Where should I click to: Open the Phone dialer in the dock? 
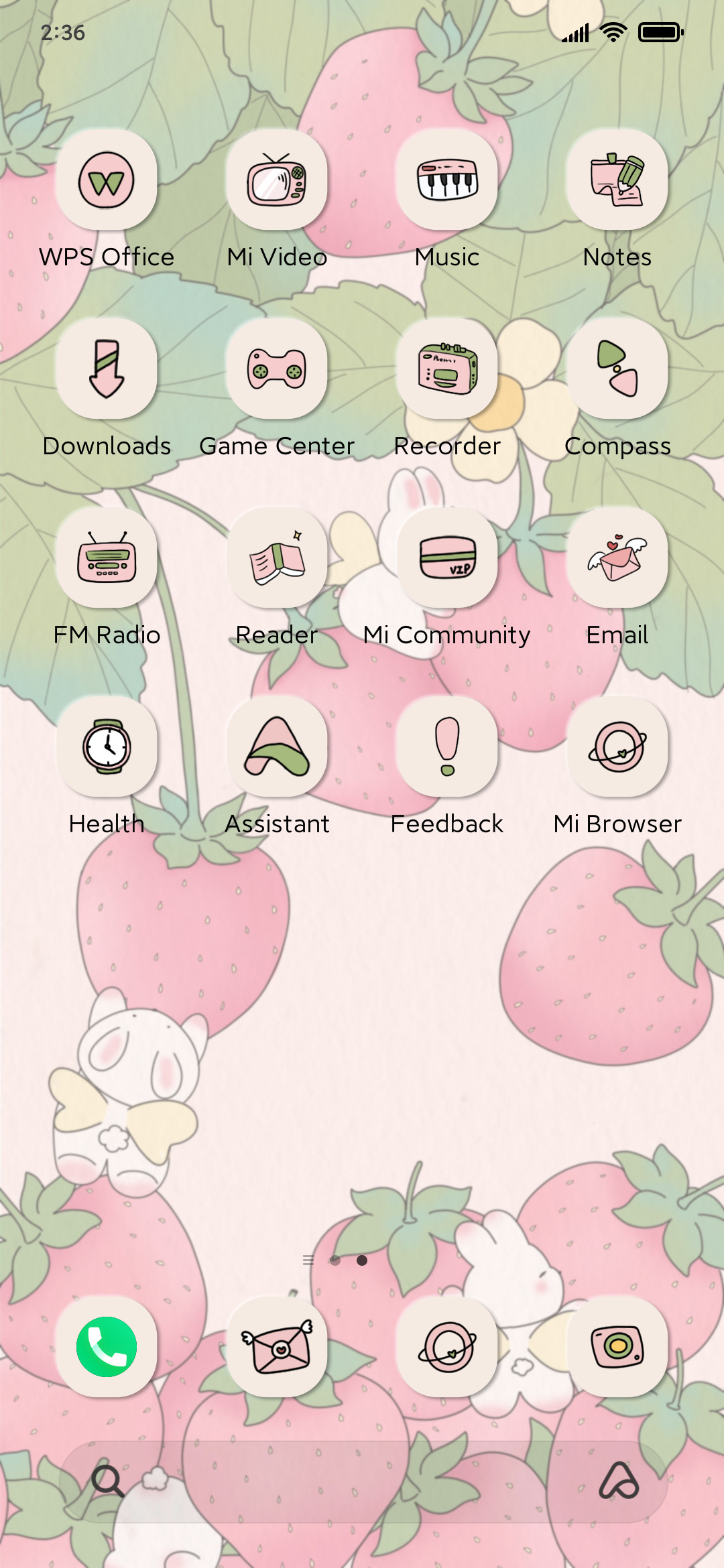(107, 1347)
